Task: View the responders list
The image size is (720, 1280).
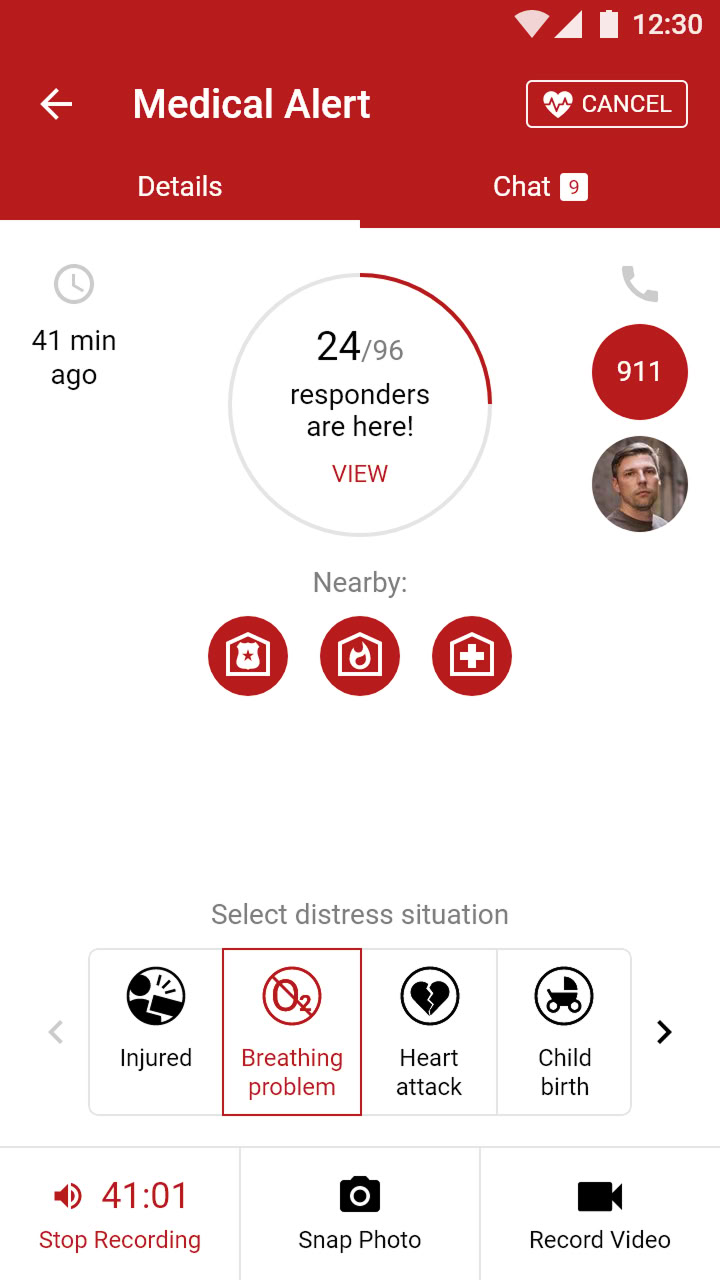Action: [x=360, y=474]
